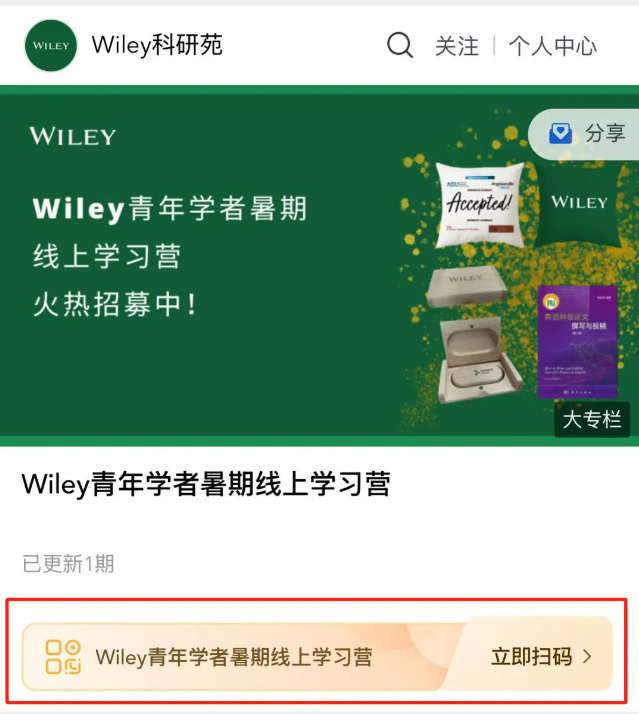639x714 pixels.
Task: Tap 立即扫码 on the learning camp banner
Action: (541, 657)
